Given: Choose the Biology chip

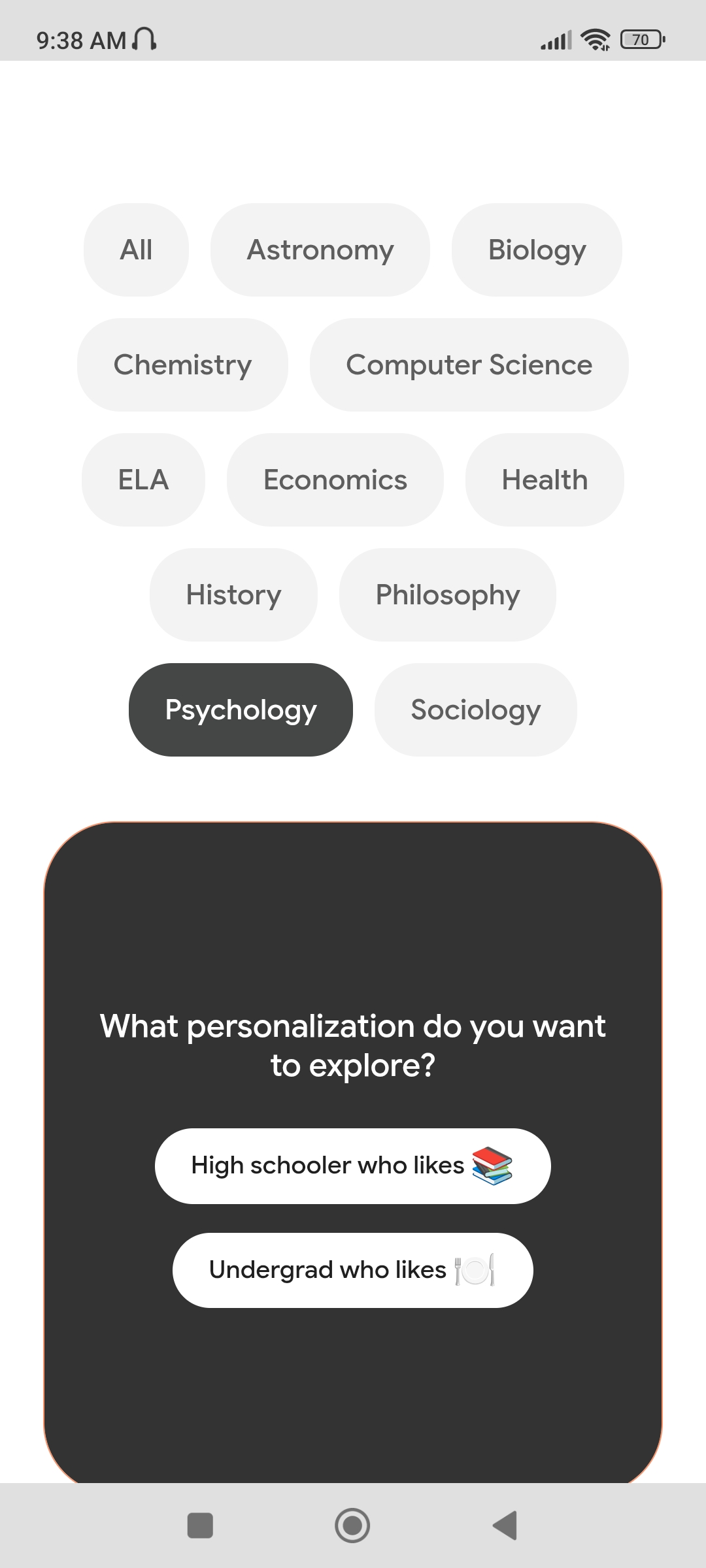Looking at the screenshot, I should point(537,250).
